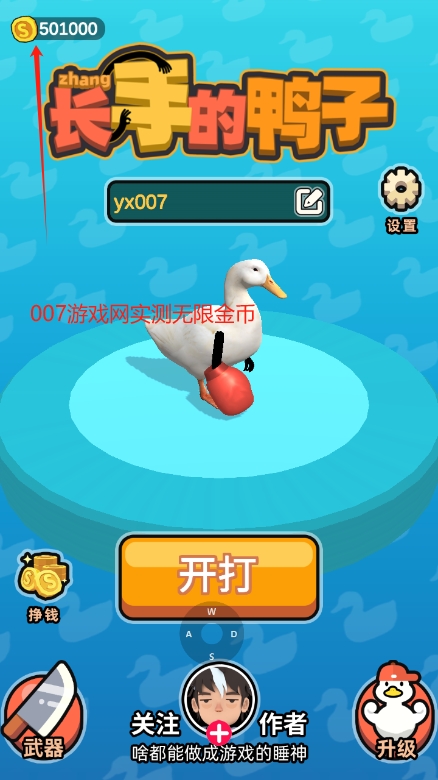Start the fight with the 开打 button
Image resolution: width=438 pixels, height=780 pixels.
pyautogui.click(x=219, y=577)
